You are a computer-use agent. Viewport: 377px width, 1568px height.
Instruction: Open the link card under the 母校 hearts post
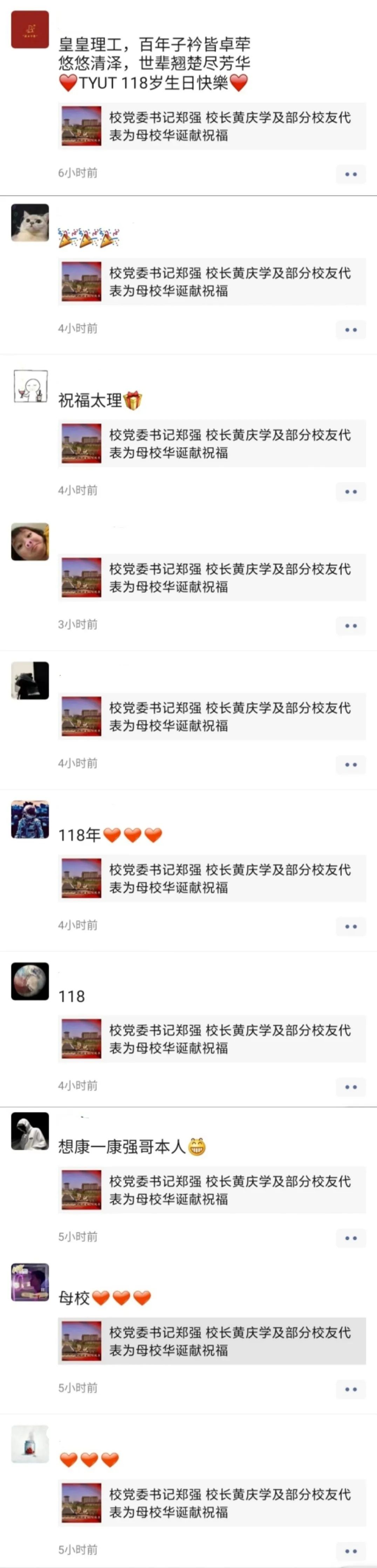[x=212, y=1341]
